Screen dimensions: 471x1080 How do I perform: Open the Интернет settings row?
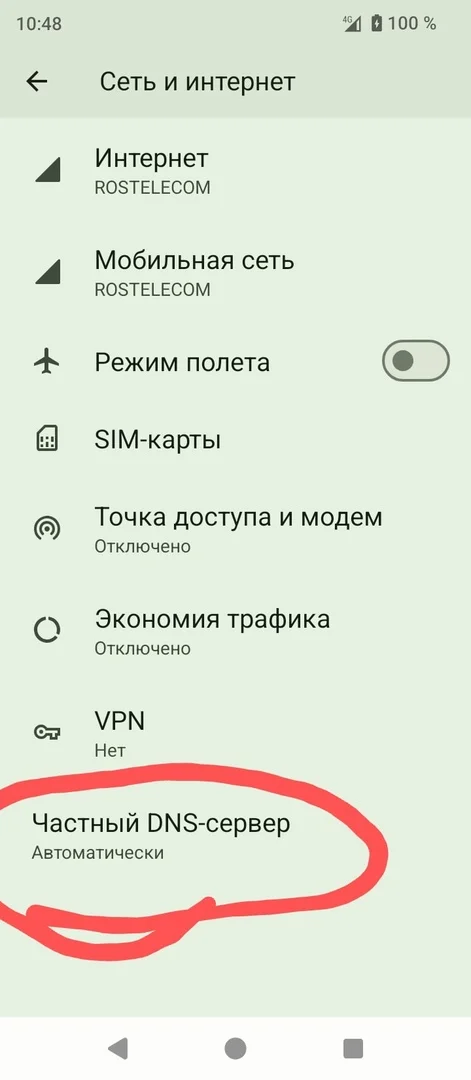236,171
